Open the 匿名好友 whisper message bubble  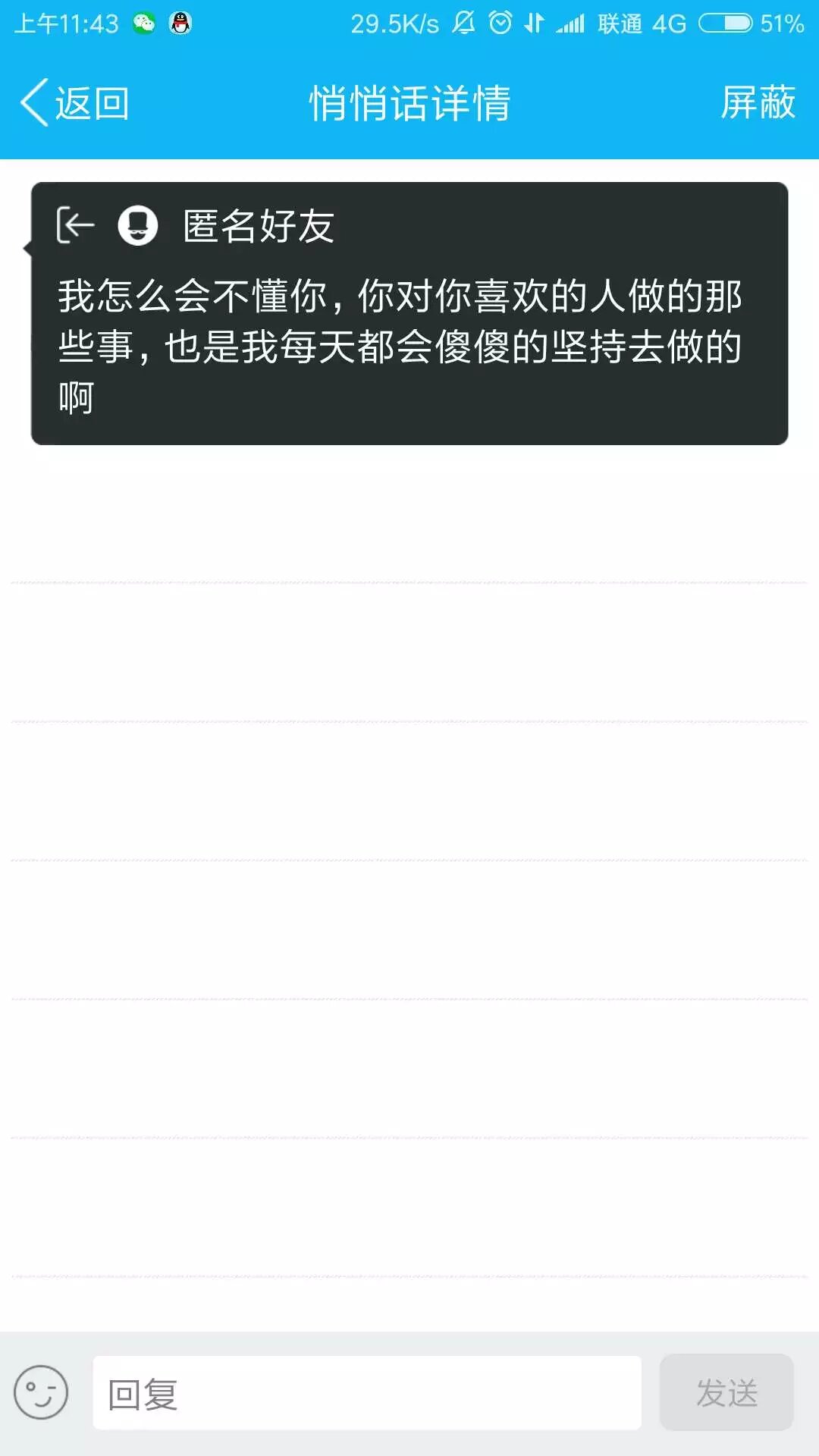409,314
